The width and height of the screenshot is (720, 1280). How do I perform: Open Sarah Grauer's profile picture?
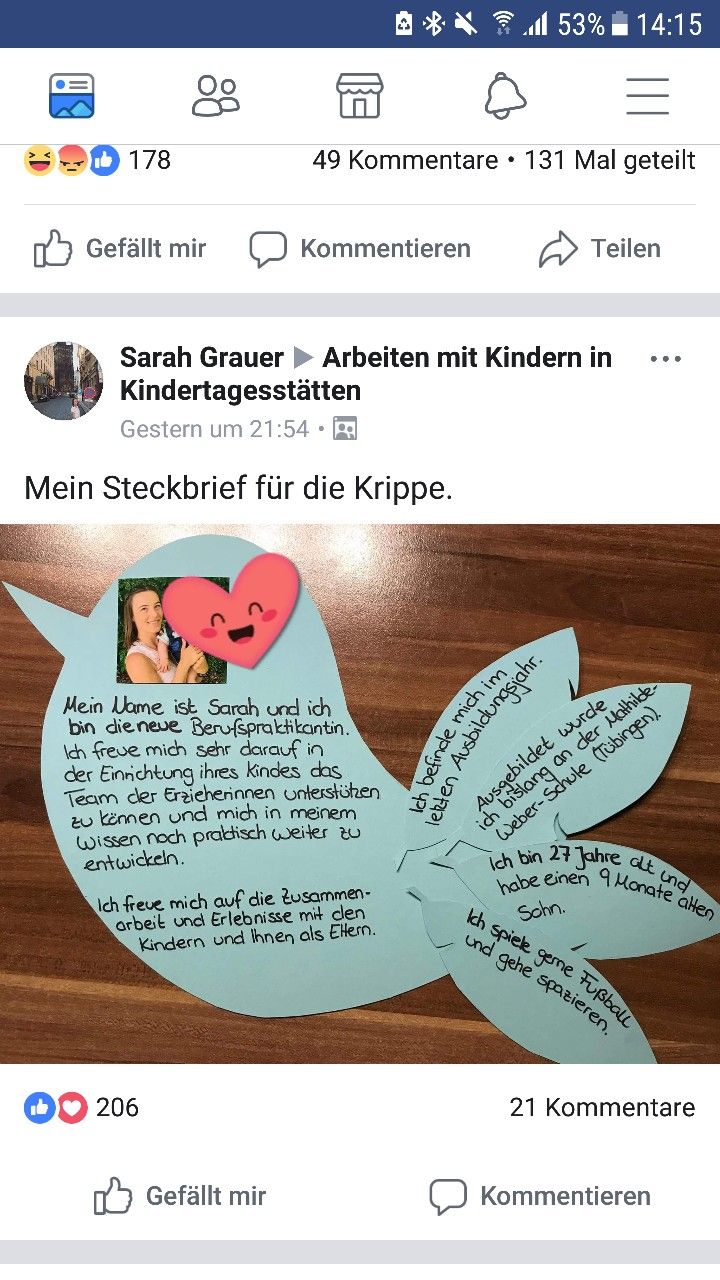click(x=63, y=380)
